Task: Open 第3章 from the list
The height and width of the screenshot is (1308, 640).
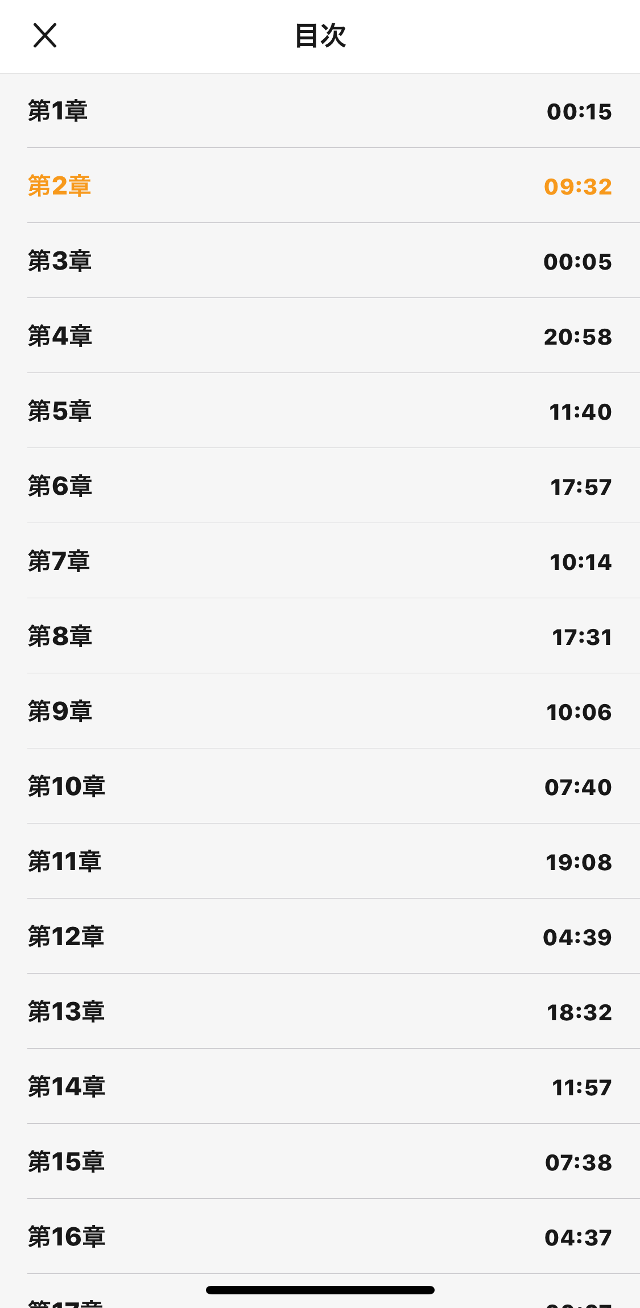Action: click(x=60, y=261)
